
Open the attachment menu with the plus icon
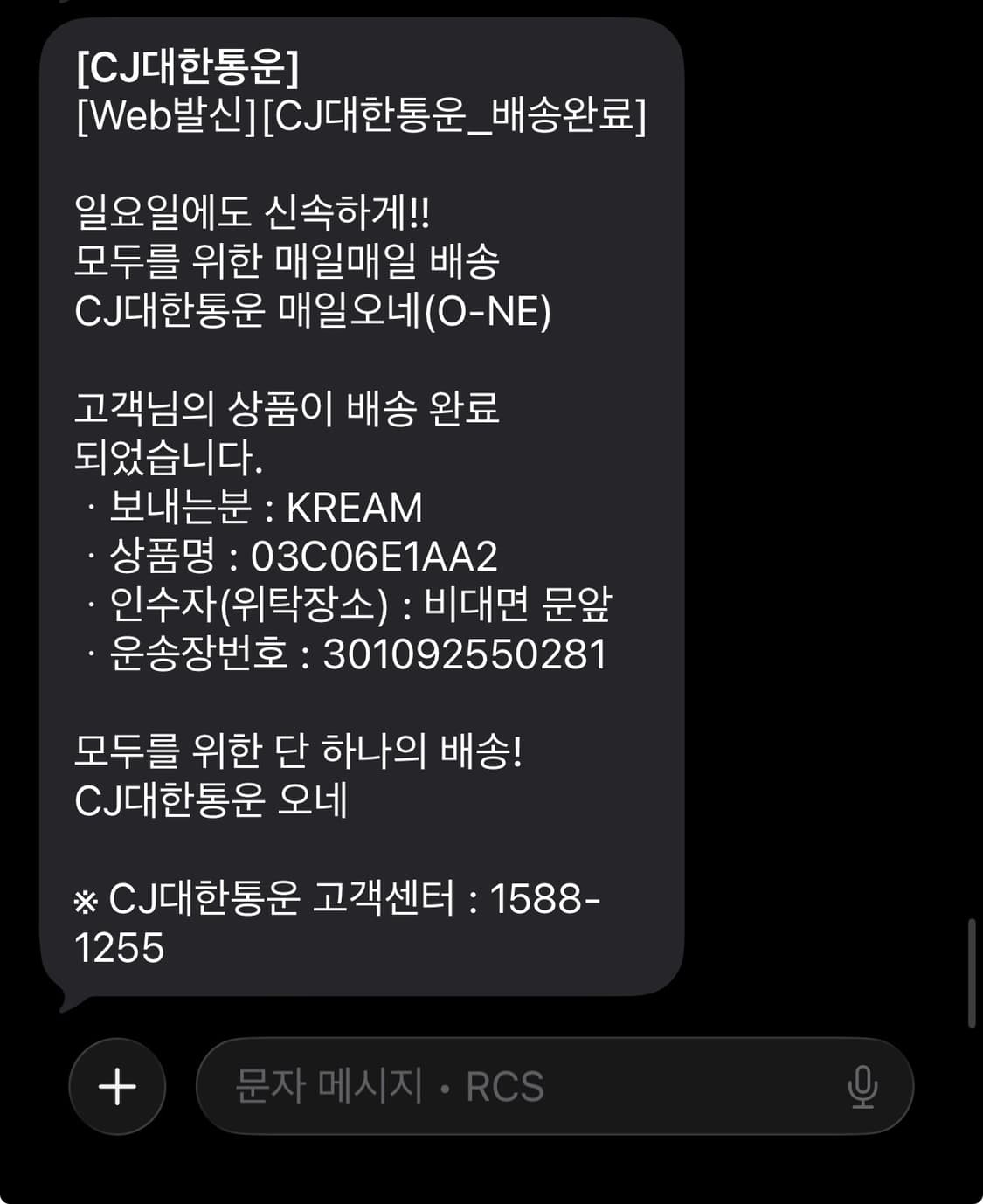click(116, 1086)
